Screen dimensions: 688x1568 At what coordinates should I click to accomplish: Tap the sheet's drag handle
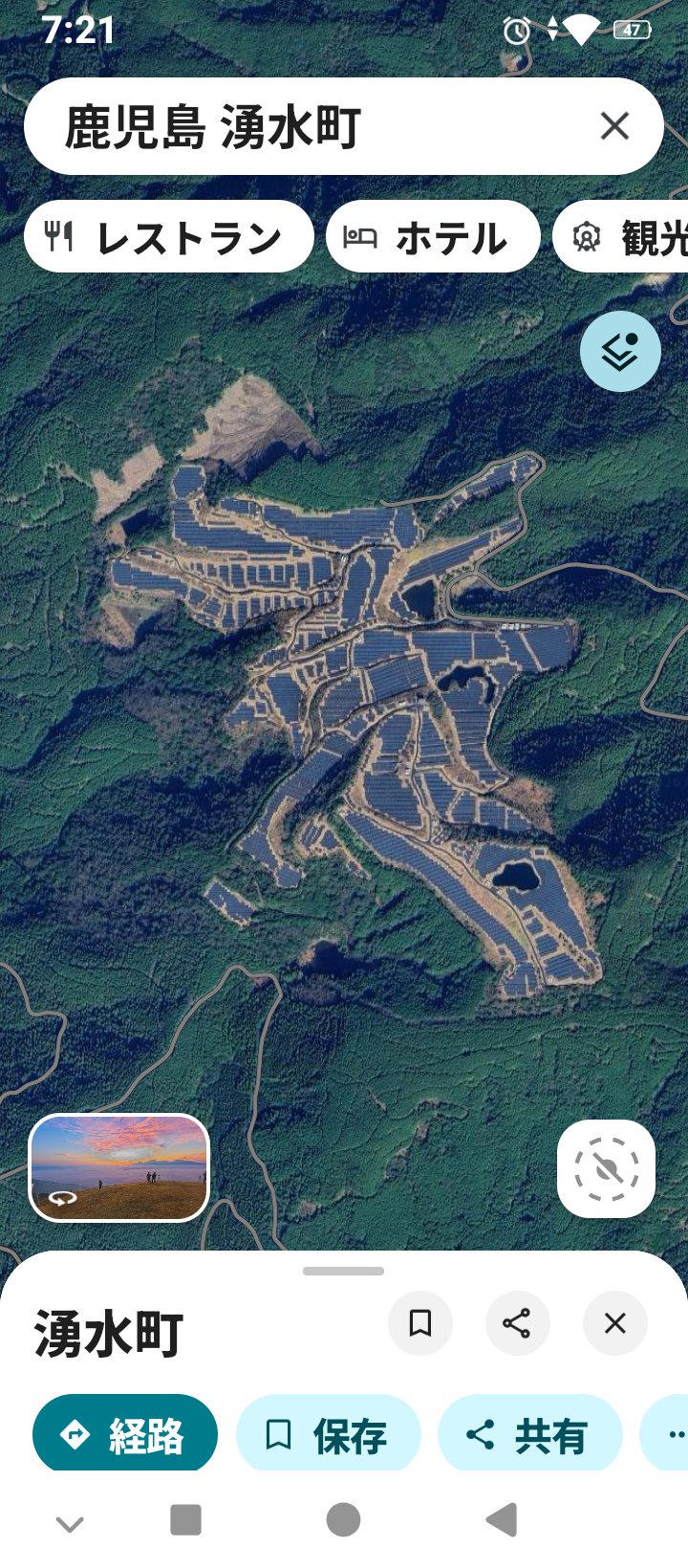pos(343,1272)
